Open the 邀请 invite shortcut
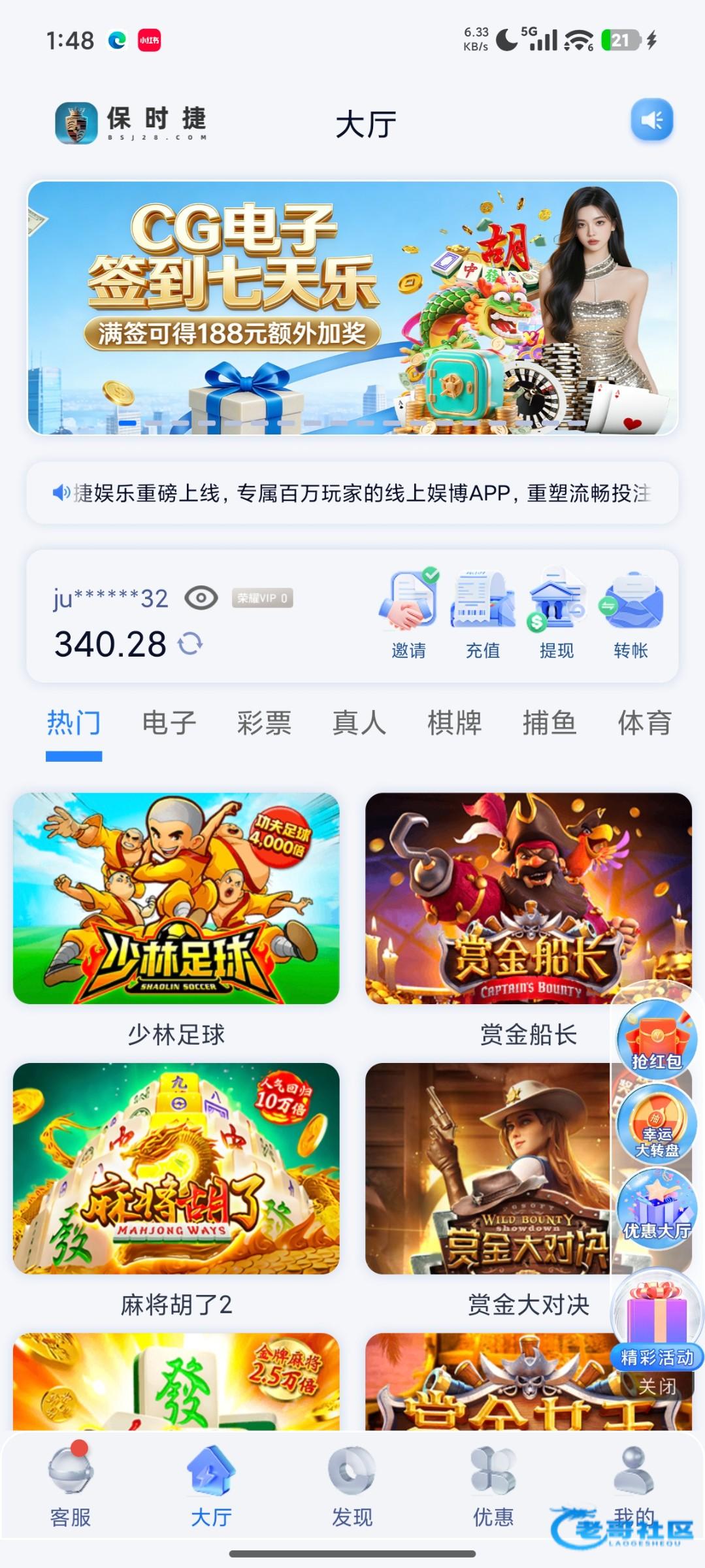Image resolution: width=705 pixels, height=1568 pixels. [408, 614]
